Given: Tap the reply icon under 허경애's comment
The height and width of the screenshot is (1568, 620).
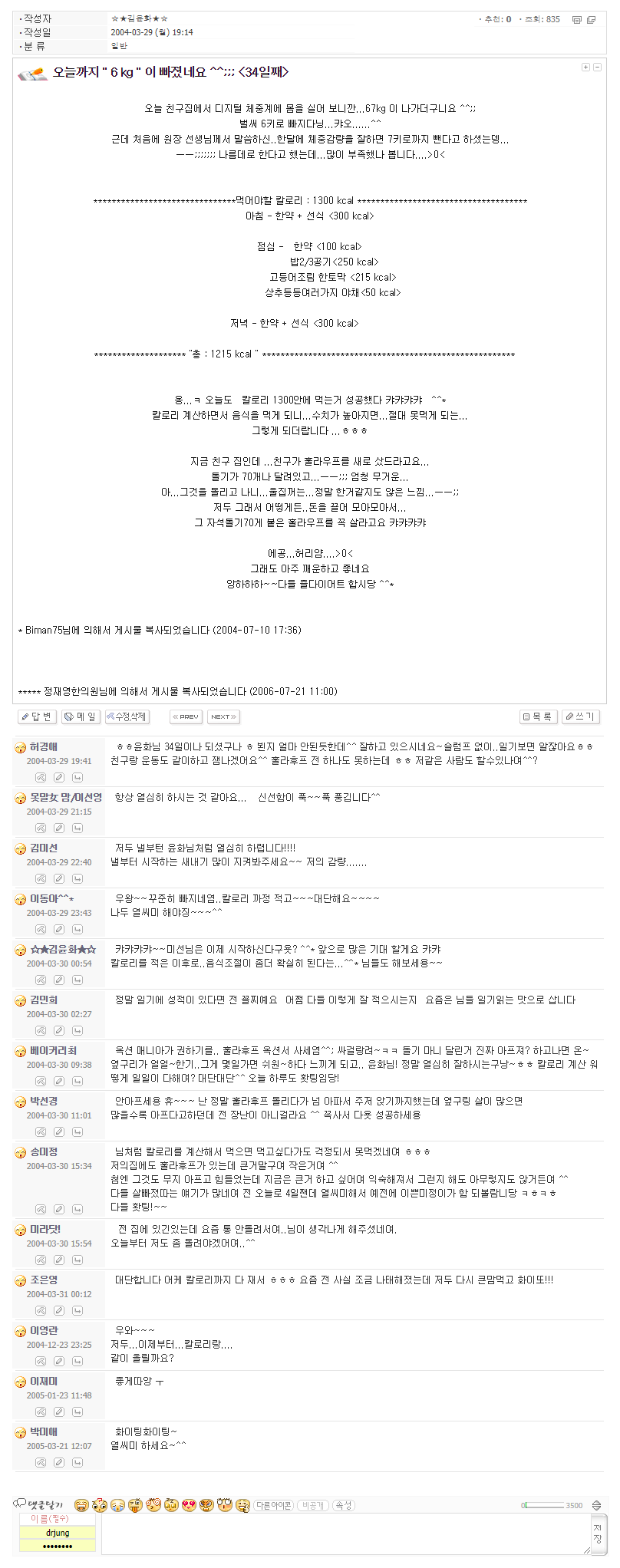Looking at the screenshot, I should click(x=77, y=778).
